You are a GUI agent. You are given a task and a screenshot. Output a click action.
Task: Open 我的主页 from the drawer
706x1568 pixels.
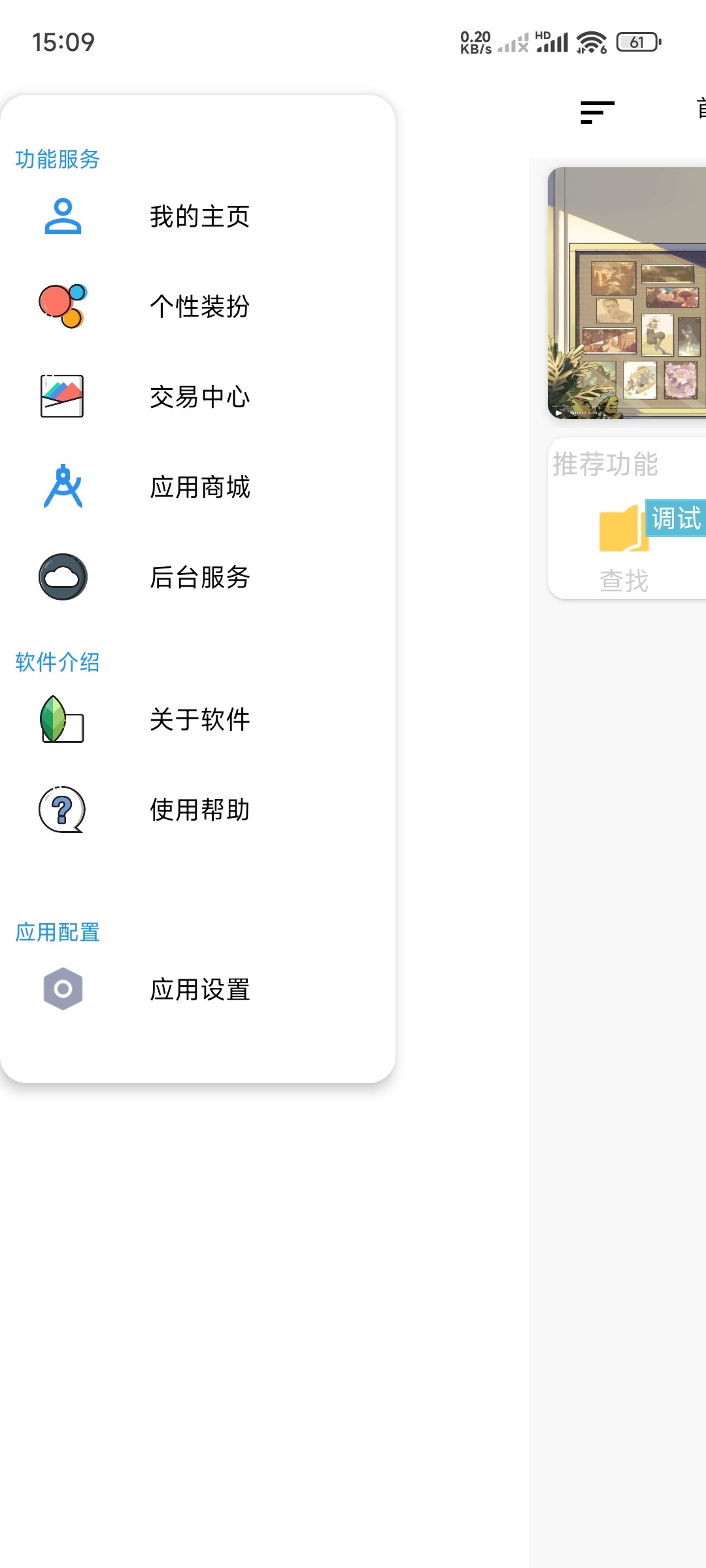click(199, 216)
